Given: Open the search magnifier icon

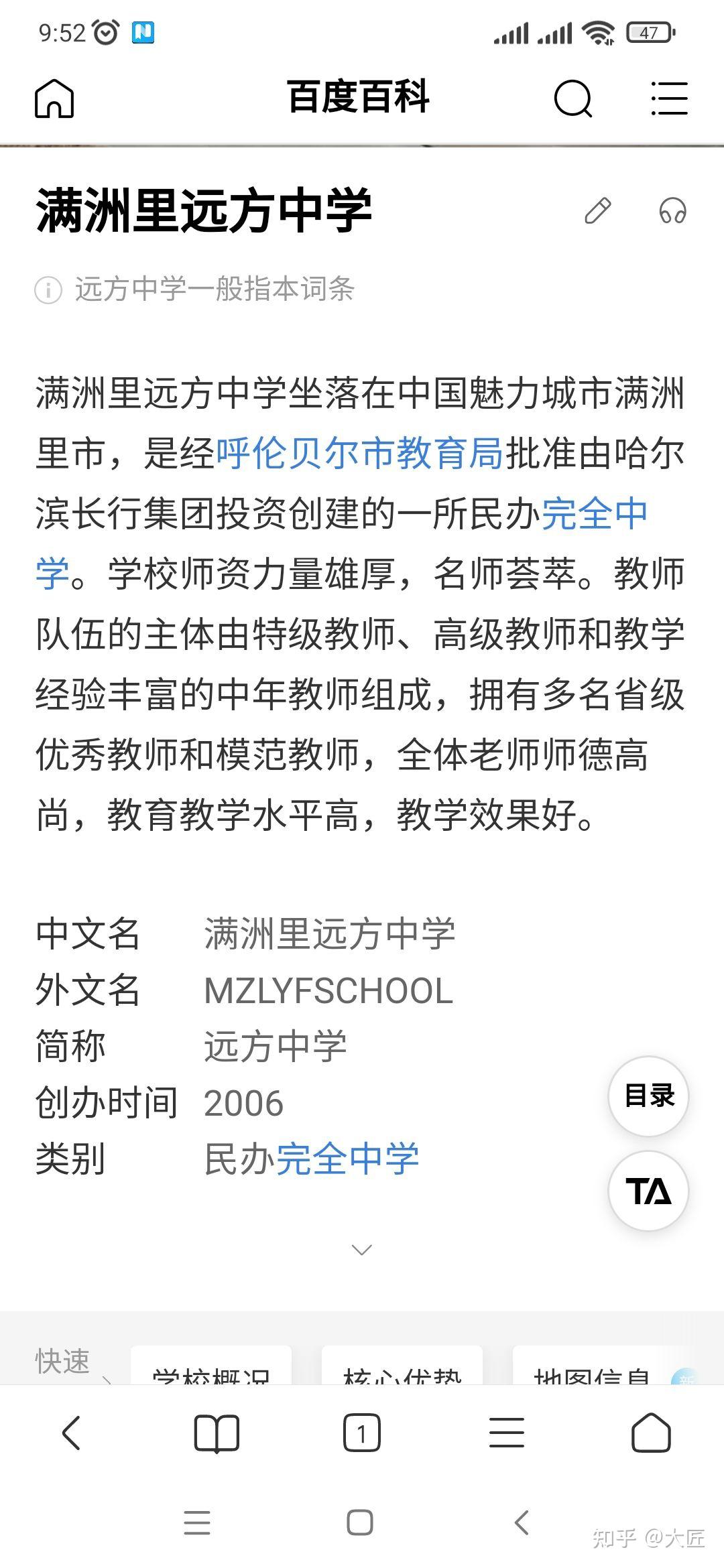Looking at the screenshot, I should 573,99.
